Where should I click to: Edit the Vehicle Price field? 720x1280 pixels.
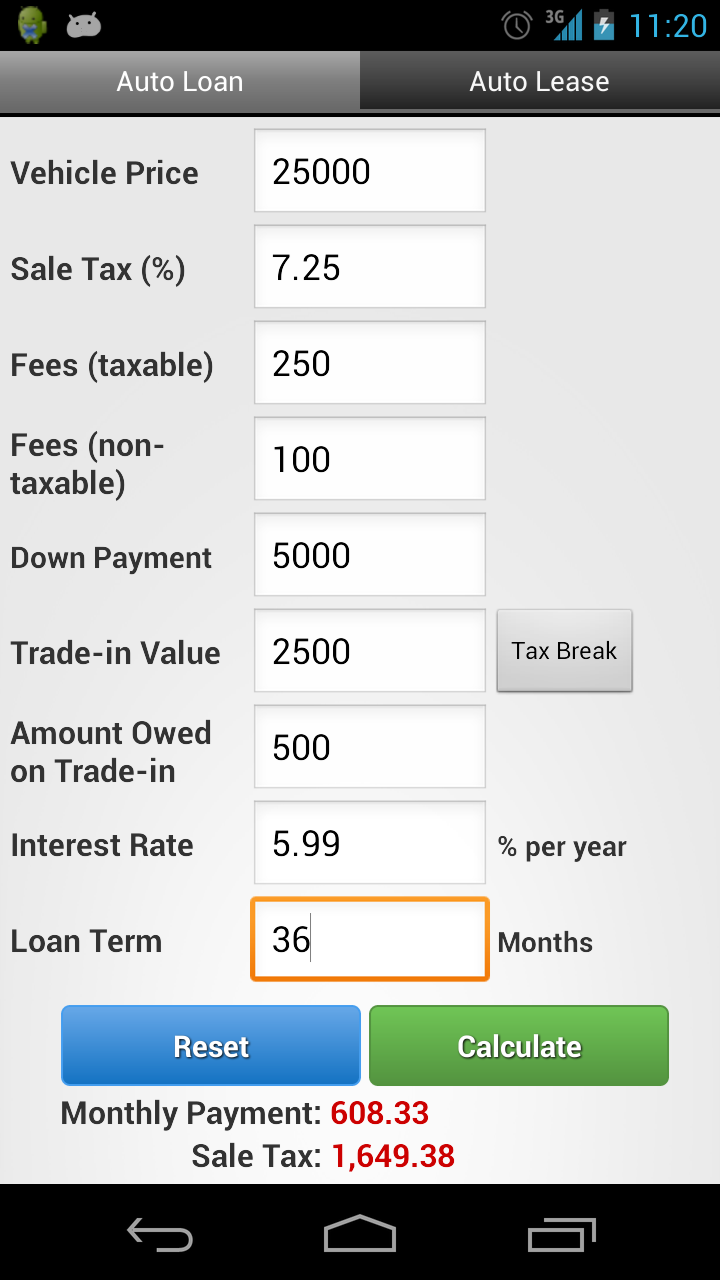click(x=370, y=171)
